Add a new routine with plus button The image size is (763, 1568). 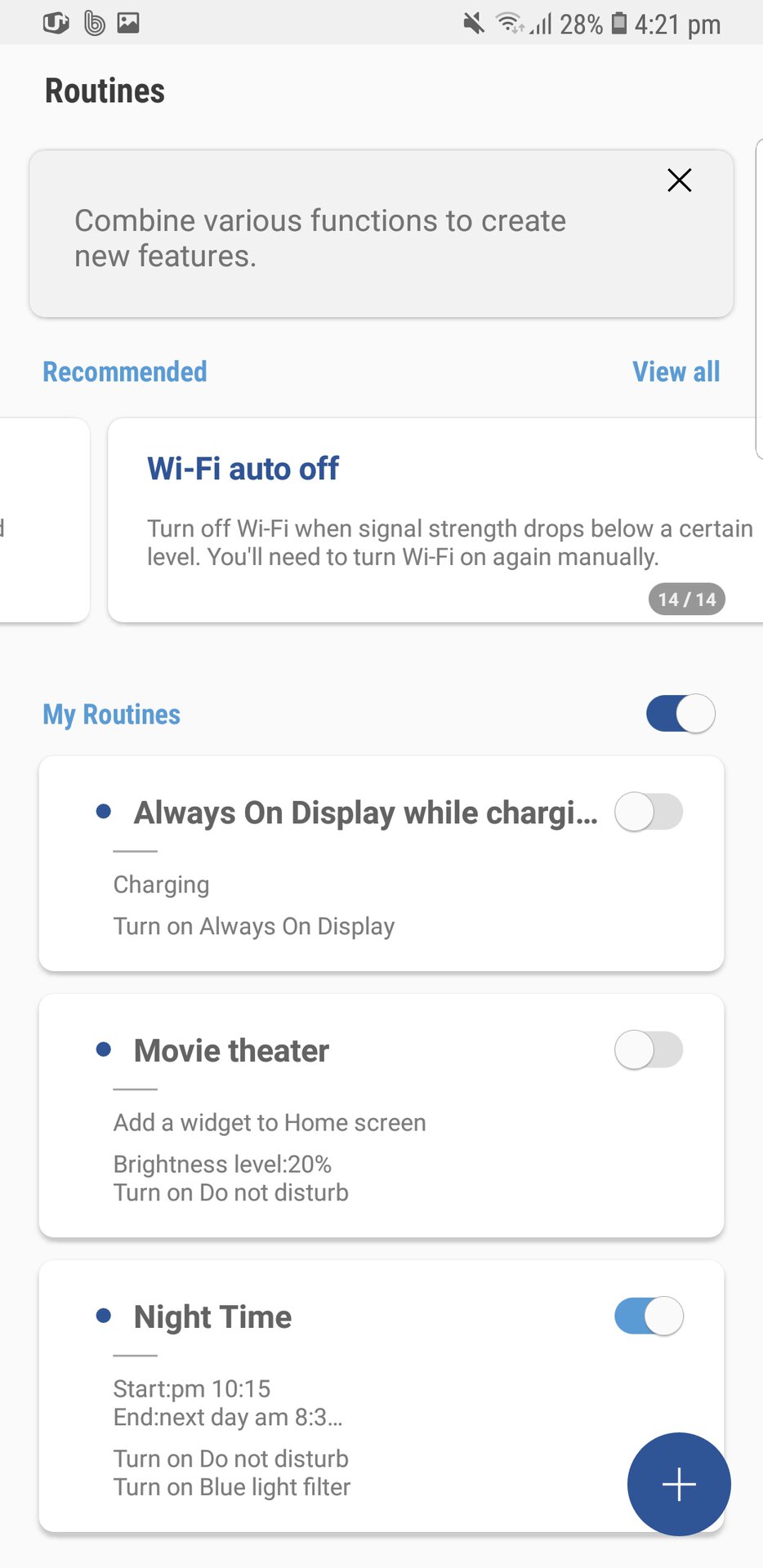tap(679, 1484)
